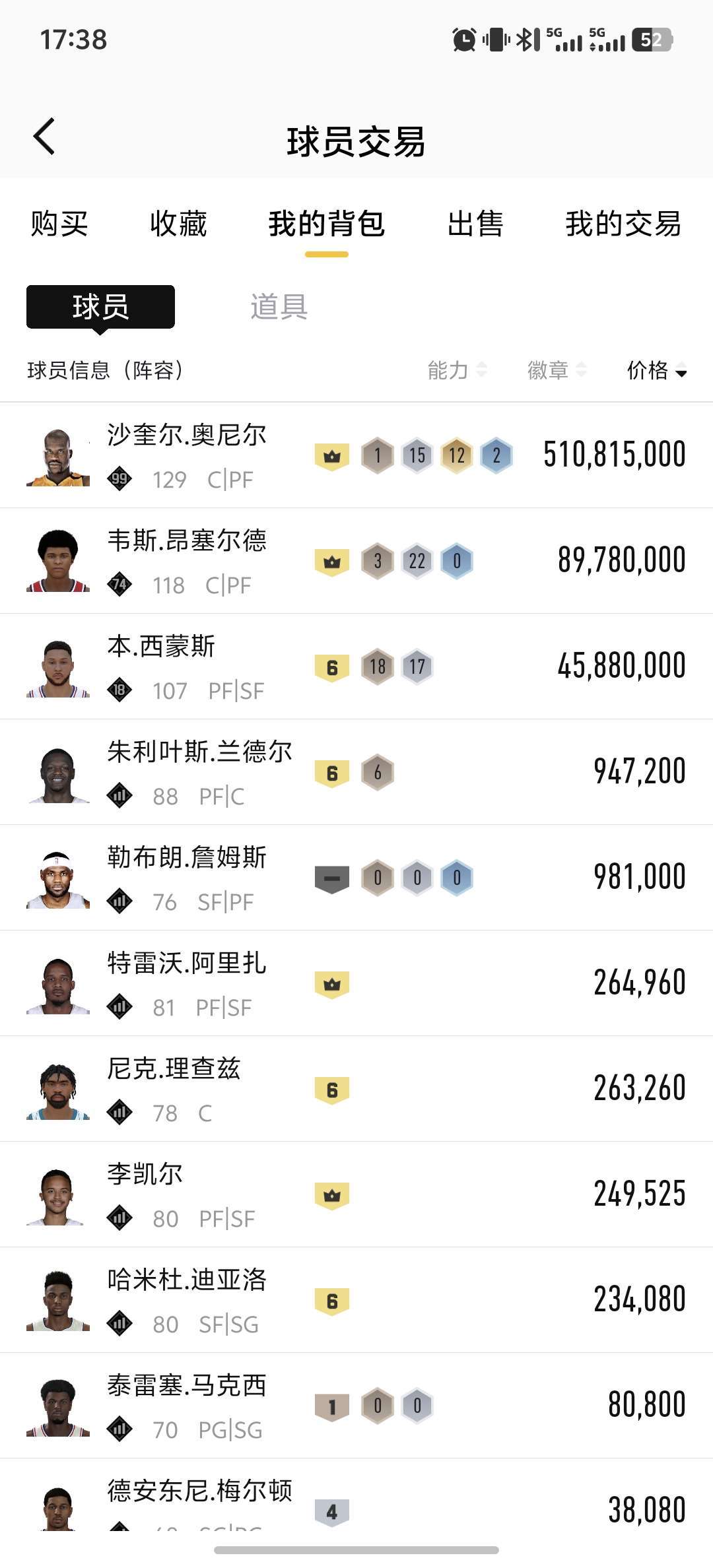Open player 尼克.理查兹
The width and height of the screenshot is (713, 1568).
174,1069
